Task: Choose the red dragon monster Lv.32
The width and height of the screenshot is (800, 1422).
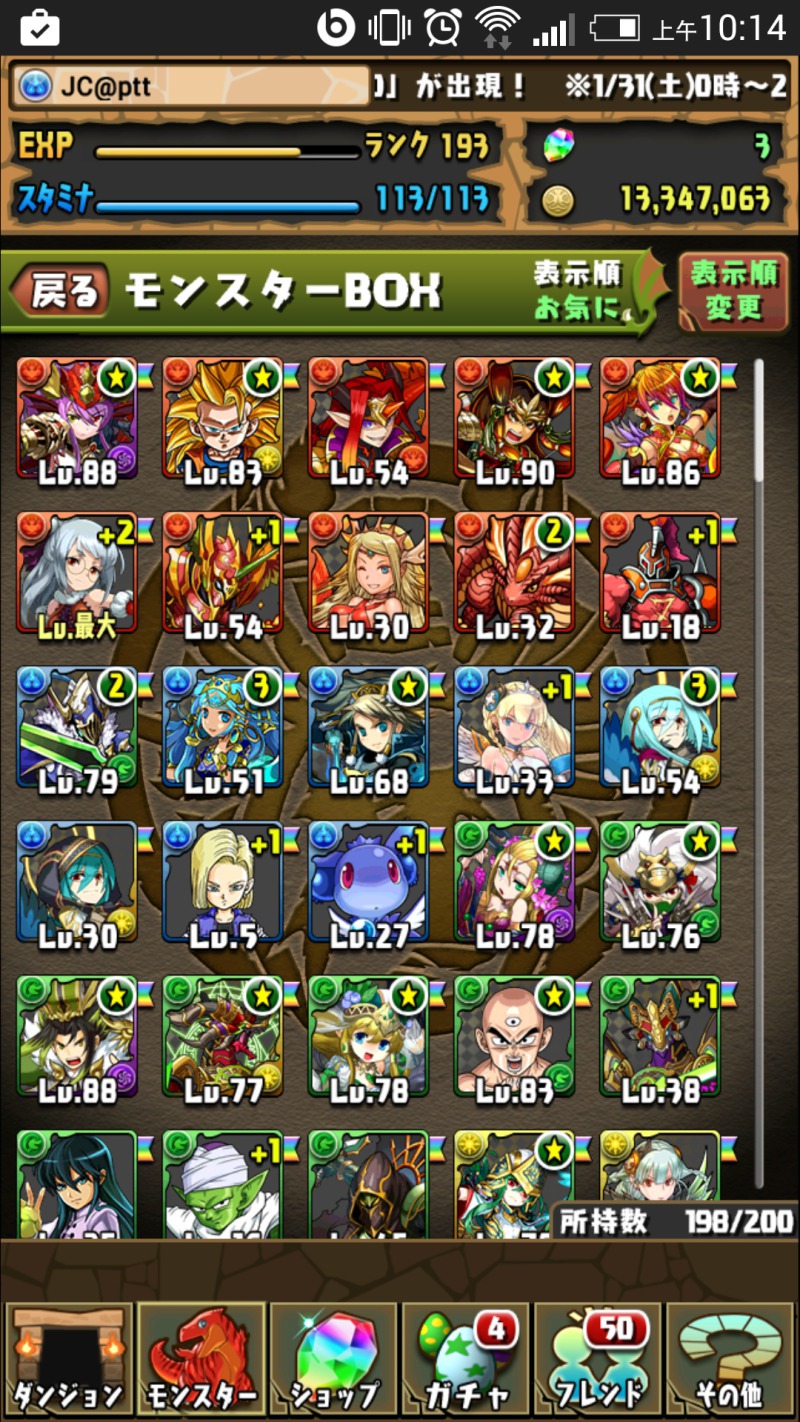Action: [x=516, y=573]
